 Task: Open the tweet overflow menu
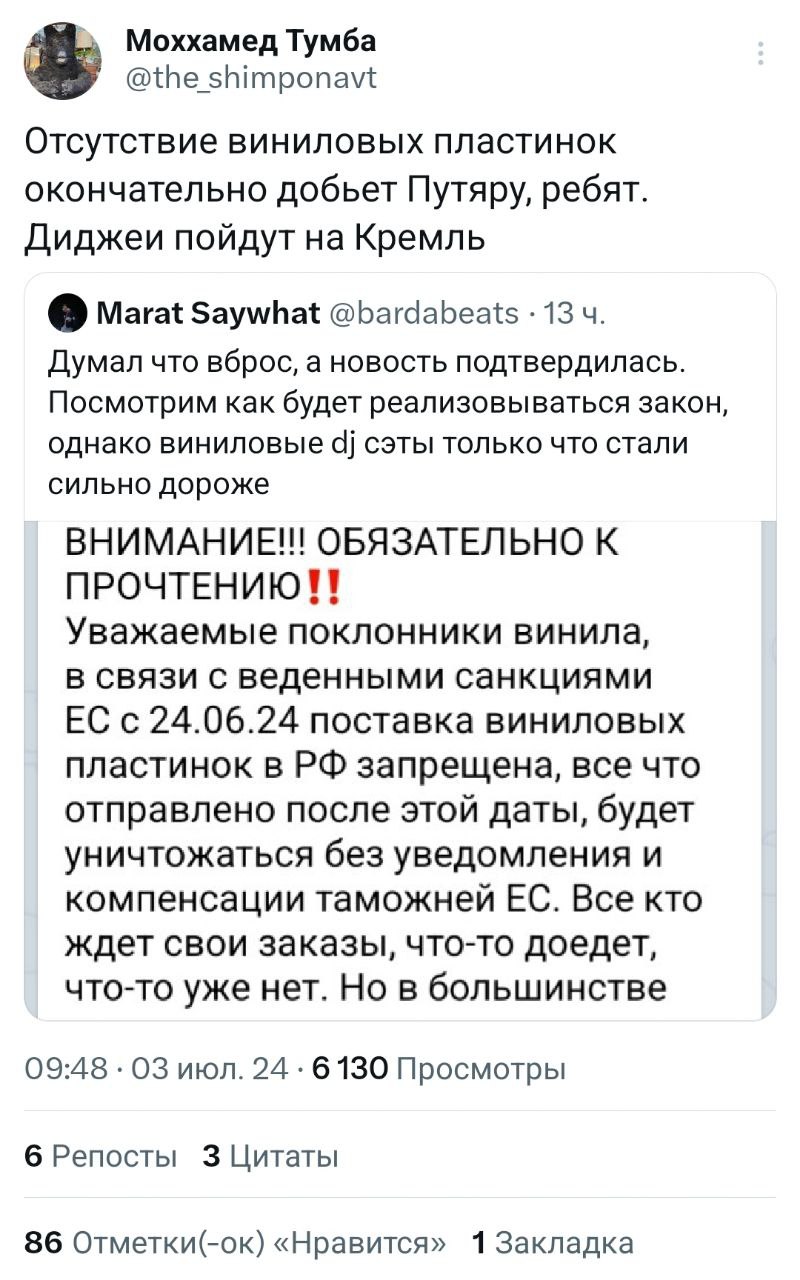(762, 53)
